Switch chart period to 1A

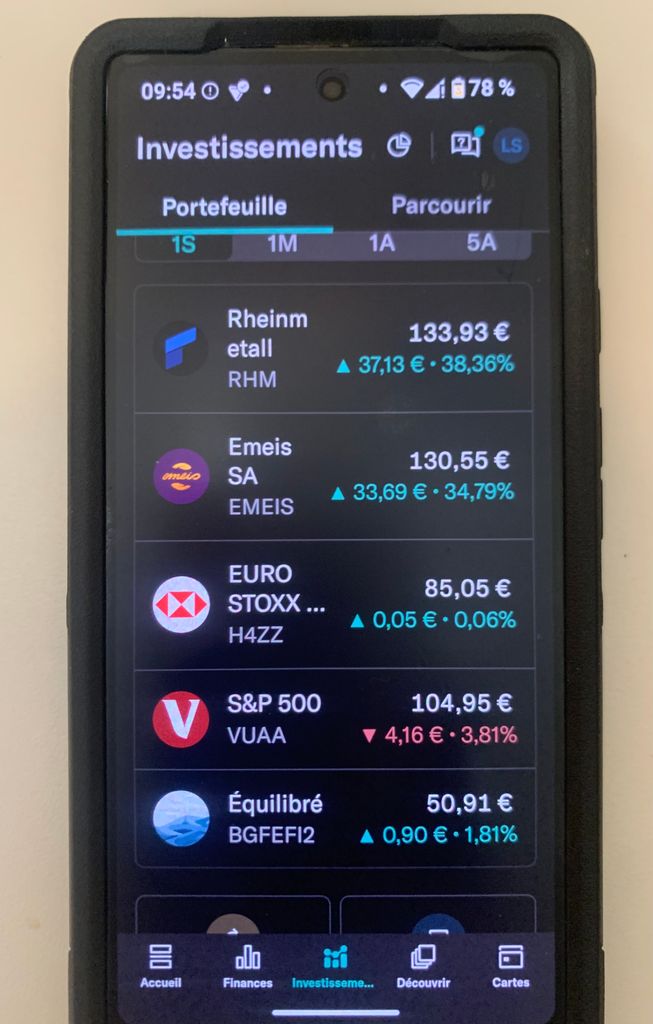tap(381, 243)
